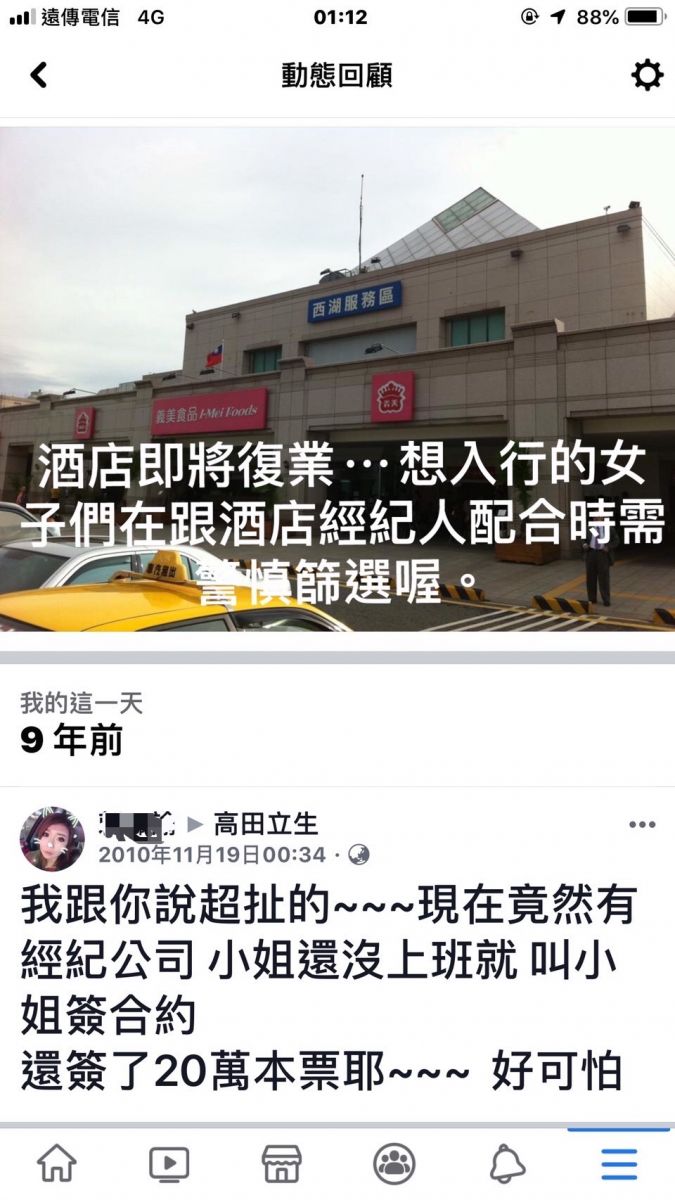This screenshot has height=1200, width=675.
Task: View the poster's profile picture
Action: pos(52,839)
